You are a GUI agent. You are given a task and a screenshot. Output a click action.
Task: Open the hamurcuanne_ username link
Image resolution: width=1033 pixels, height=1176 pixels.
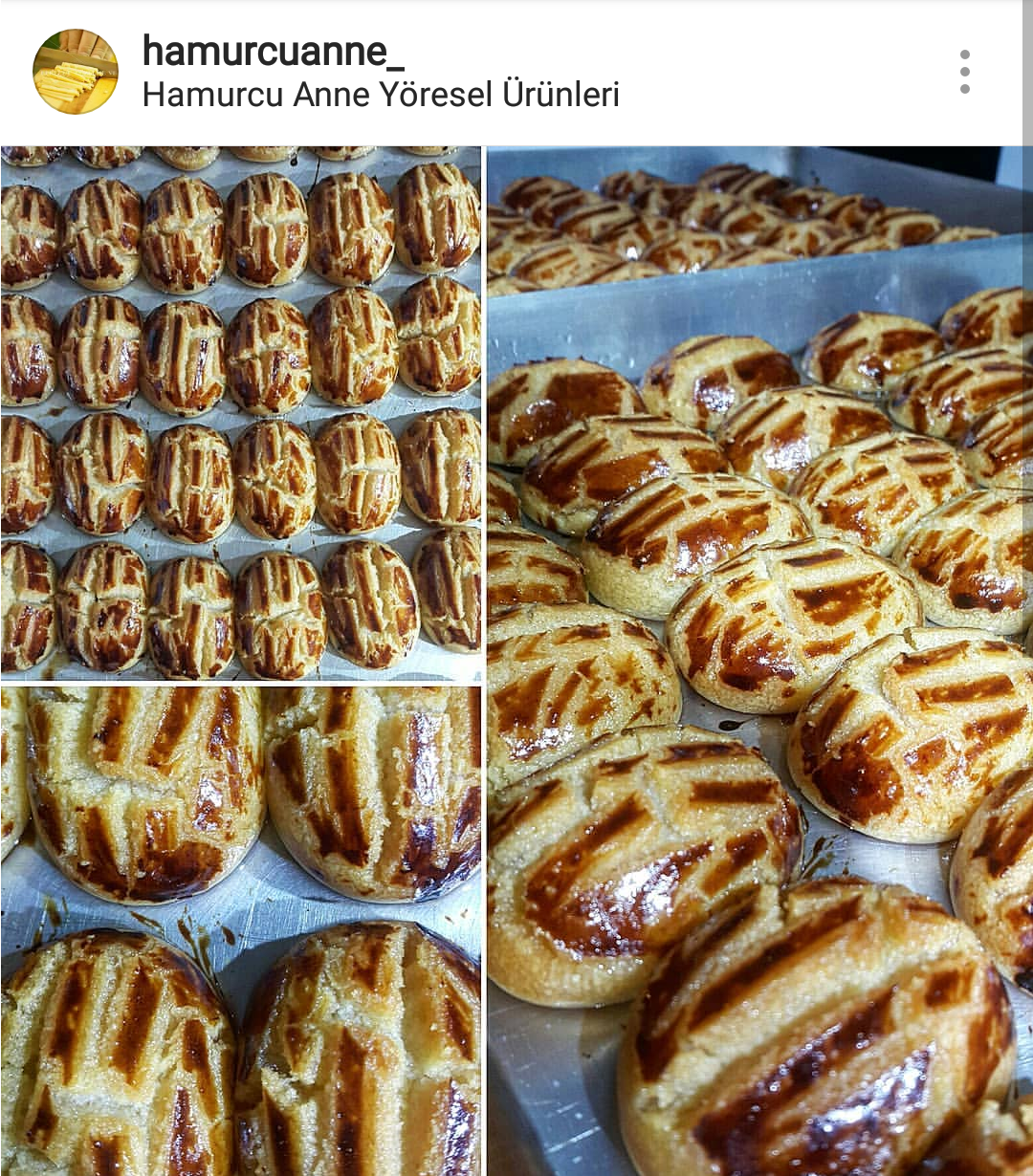273,51
